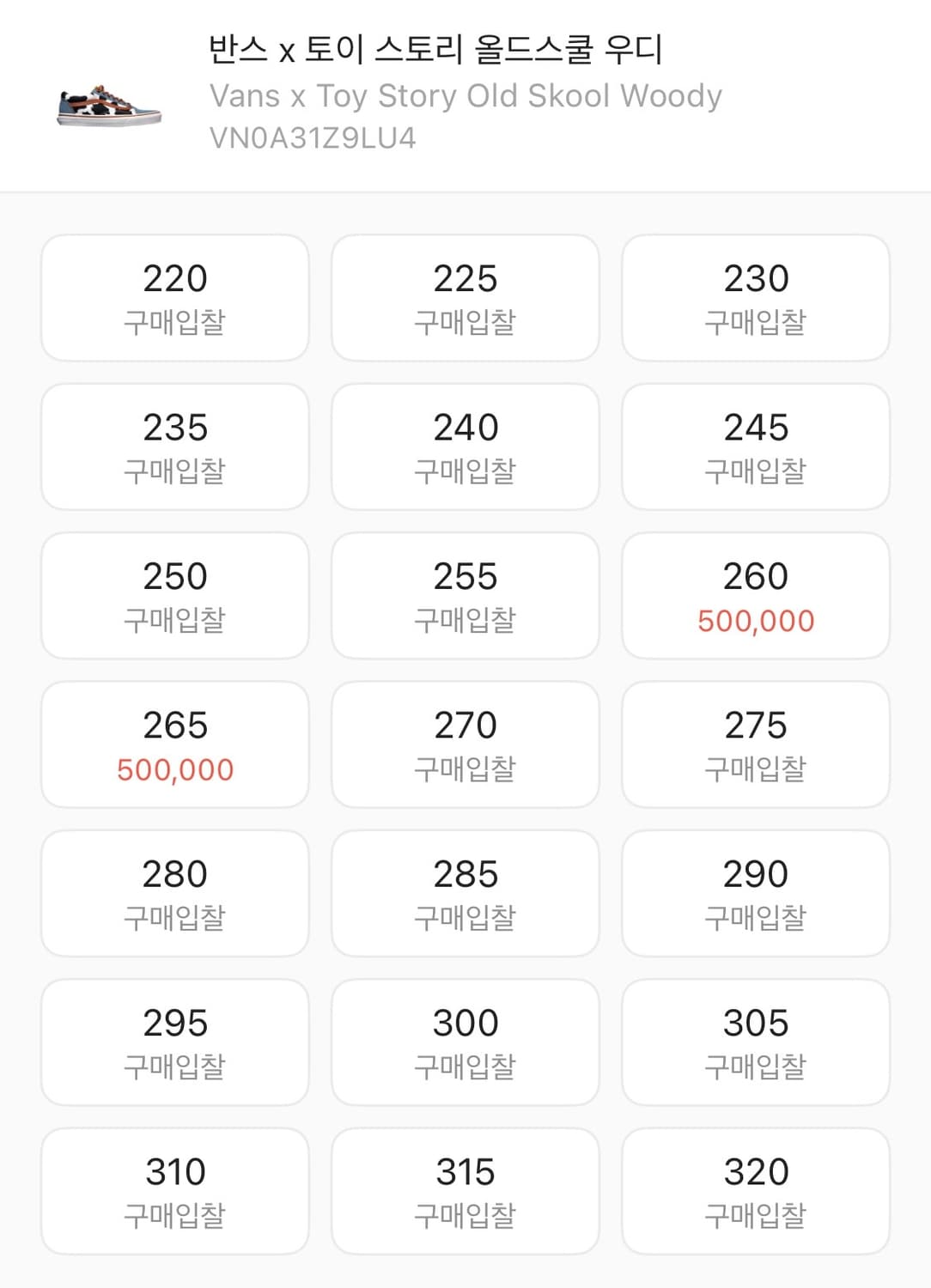Pick size 255 bid option
This screenshot has width=931, height=1288.
(465, 595)
